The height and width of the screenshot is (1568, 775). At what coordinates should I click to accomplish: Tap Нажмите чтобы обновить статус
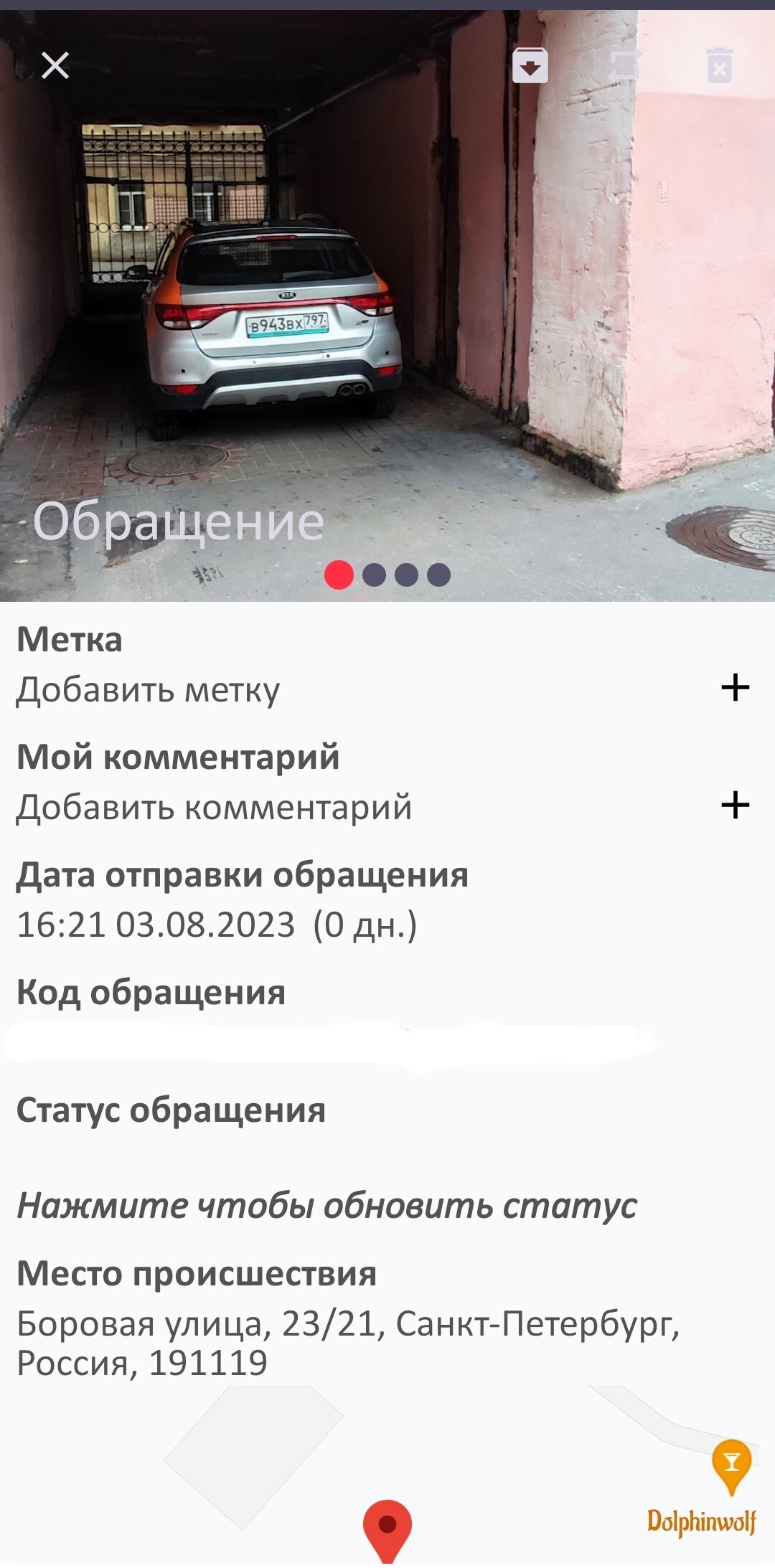point(327,1206)
